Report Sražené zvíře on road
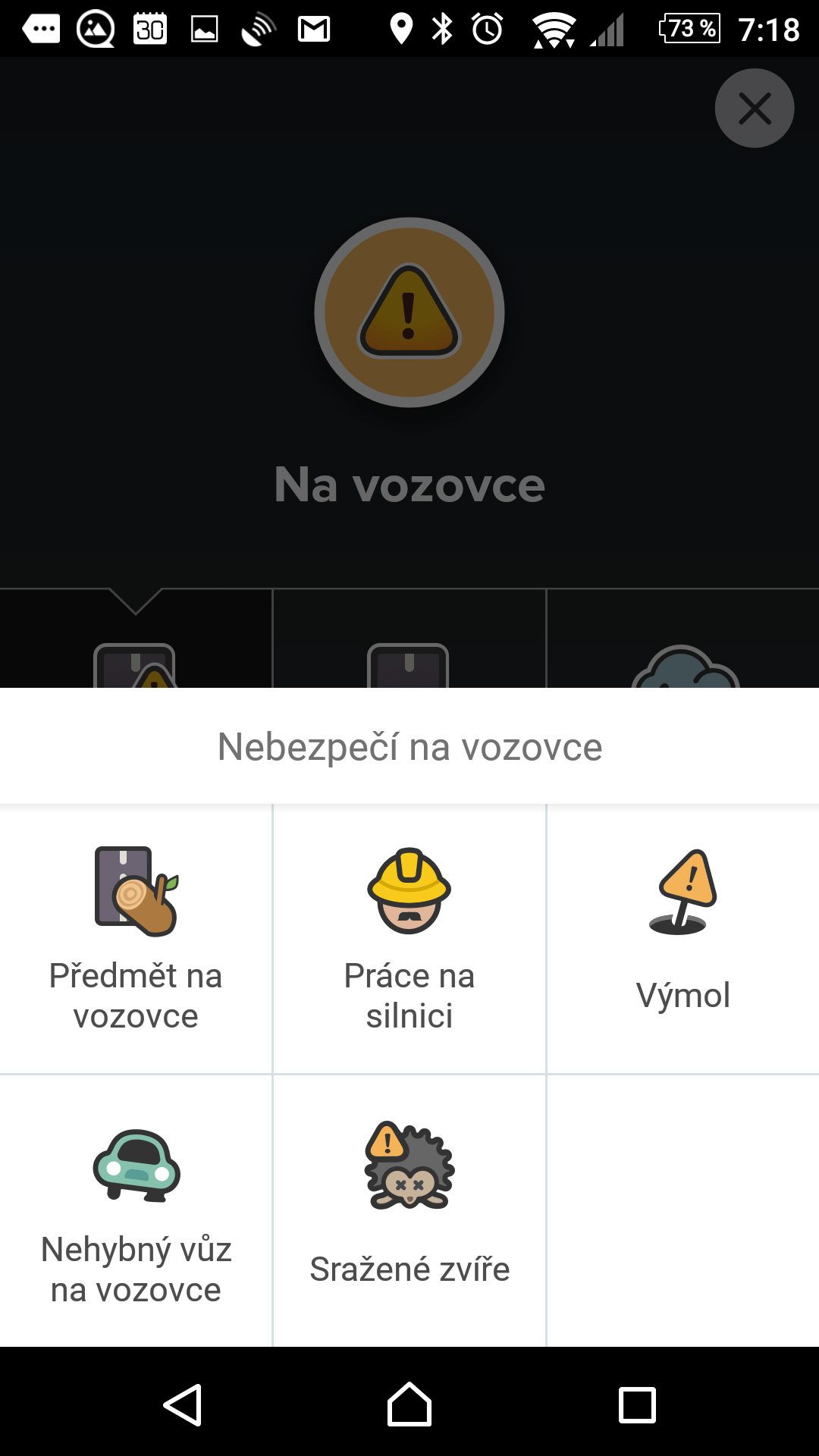This screenshot has height=1456, width=819. tap(409, 1211)
